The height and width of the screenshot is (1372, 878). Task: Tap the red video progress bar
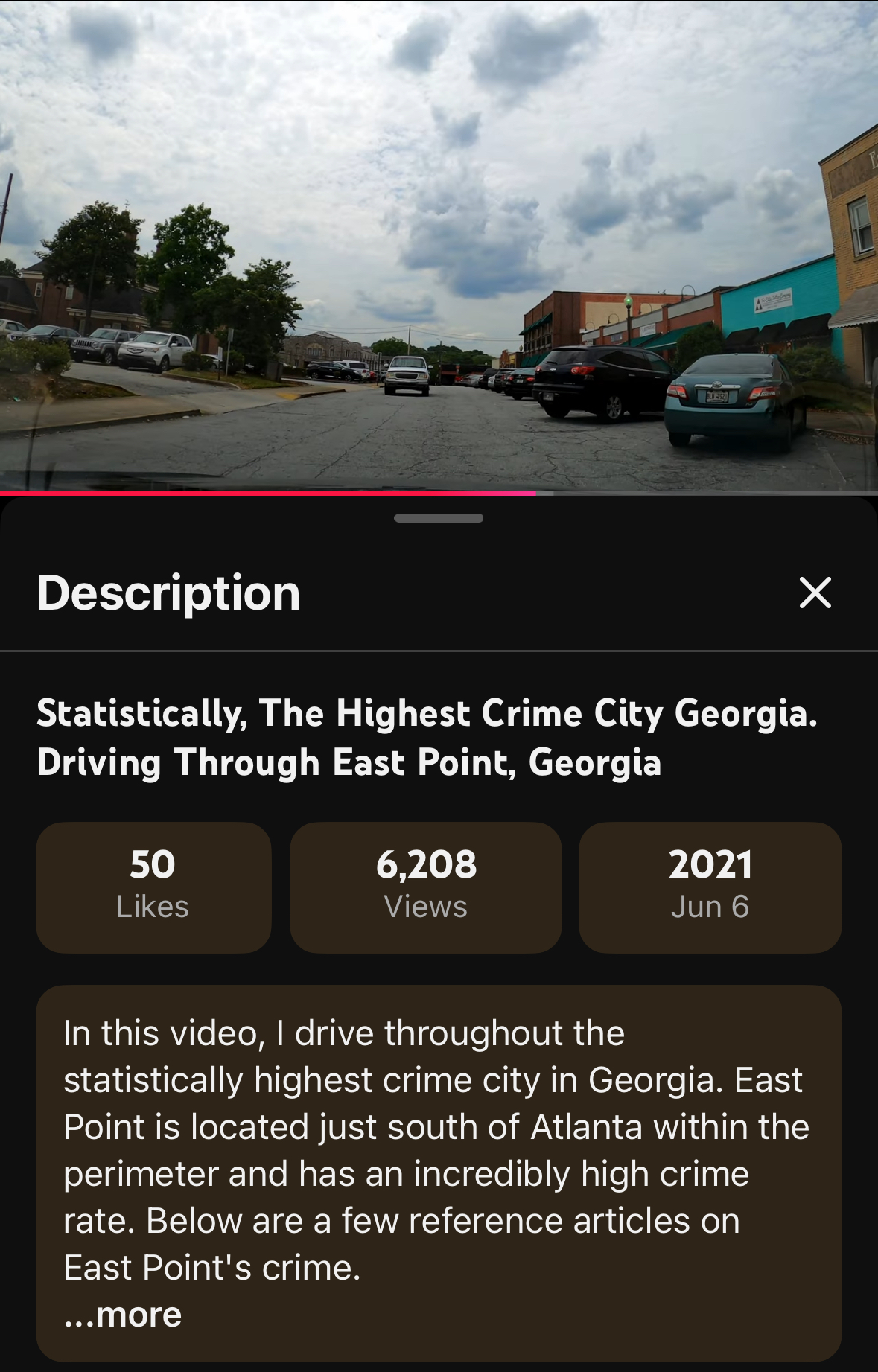tap(268, 493)
